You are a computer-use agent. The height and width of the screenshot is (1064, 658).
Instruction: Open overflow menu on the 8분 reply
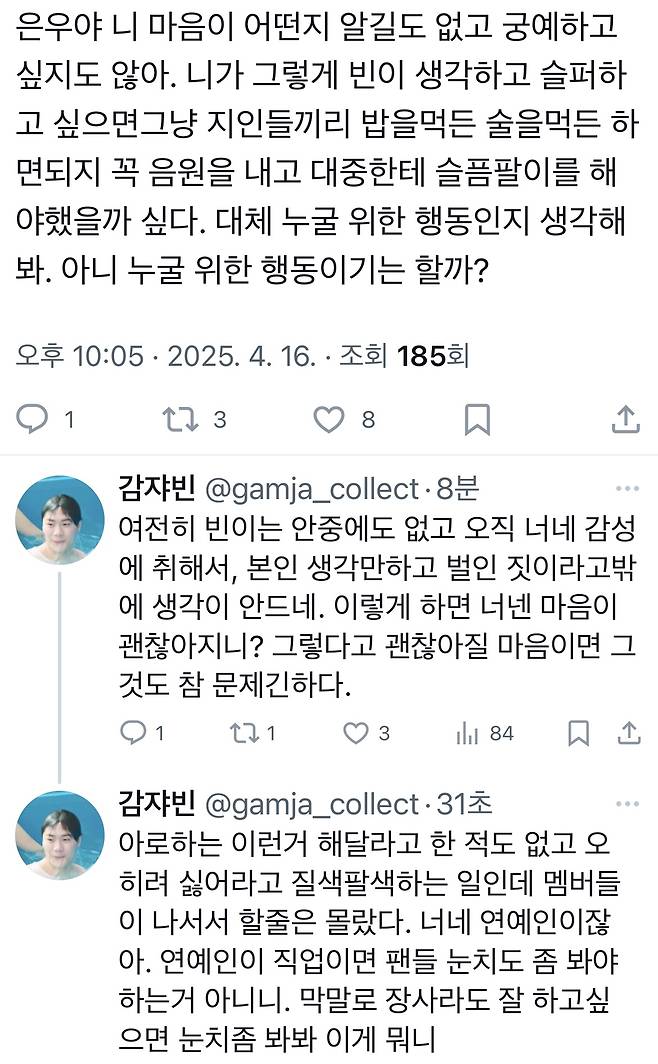(x=627, y=488)
